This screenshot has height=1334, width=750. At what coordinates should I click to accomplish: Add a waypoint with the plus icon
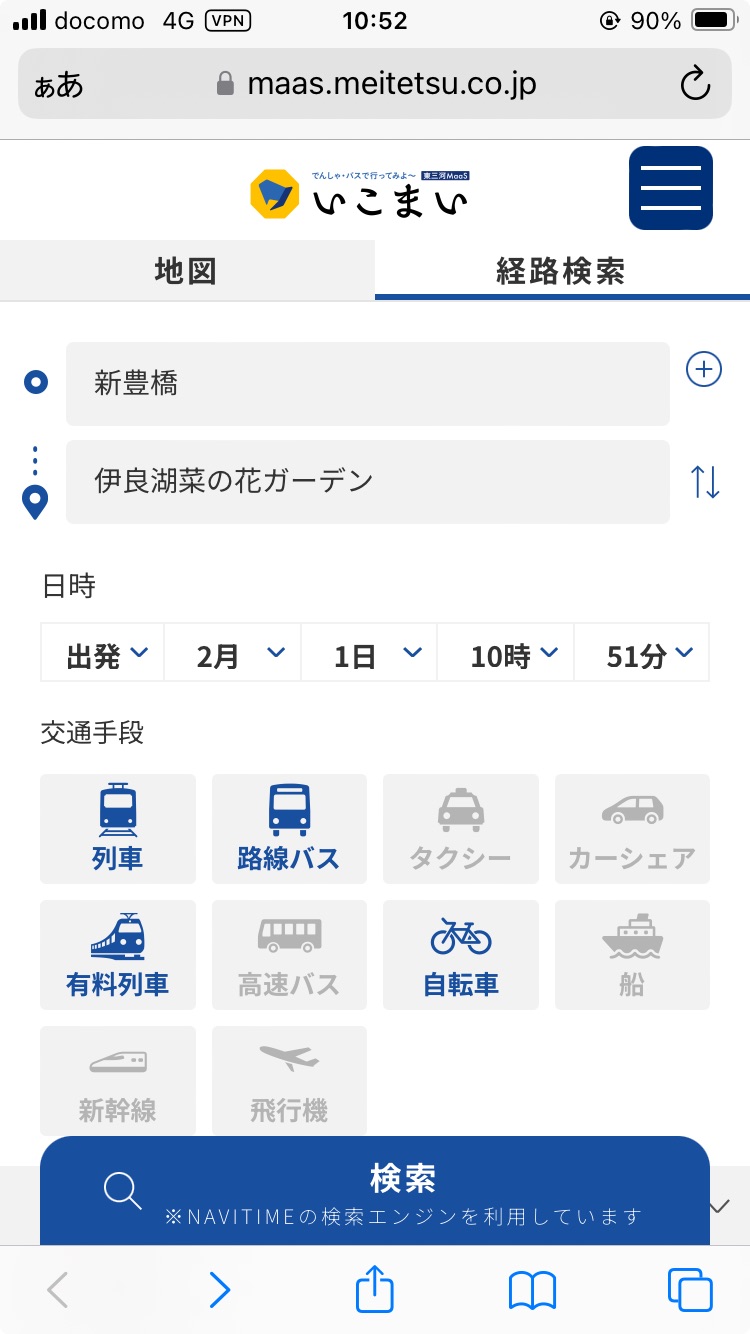pos(704,370)
